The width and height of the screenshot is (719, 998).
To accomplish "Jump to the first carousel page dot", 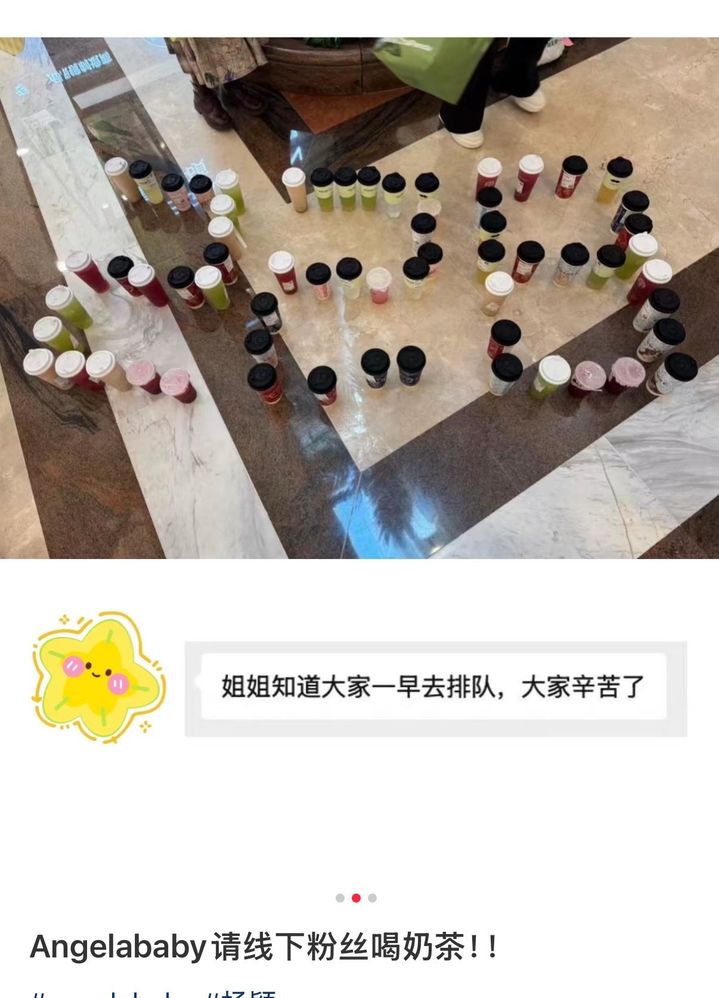I will tap(340, 898).
